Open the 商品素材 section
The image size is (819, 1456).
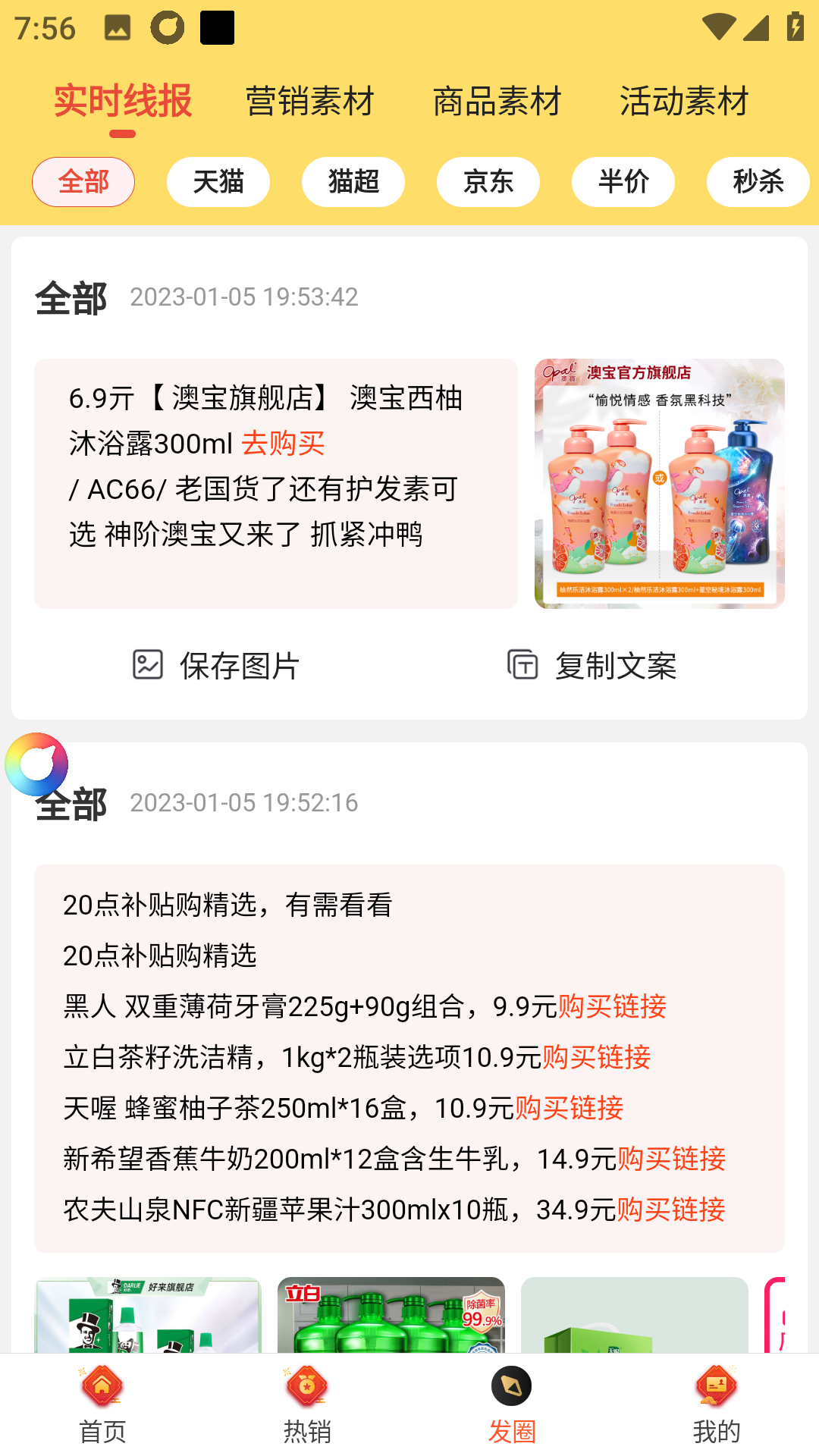(x=497, y=101)
